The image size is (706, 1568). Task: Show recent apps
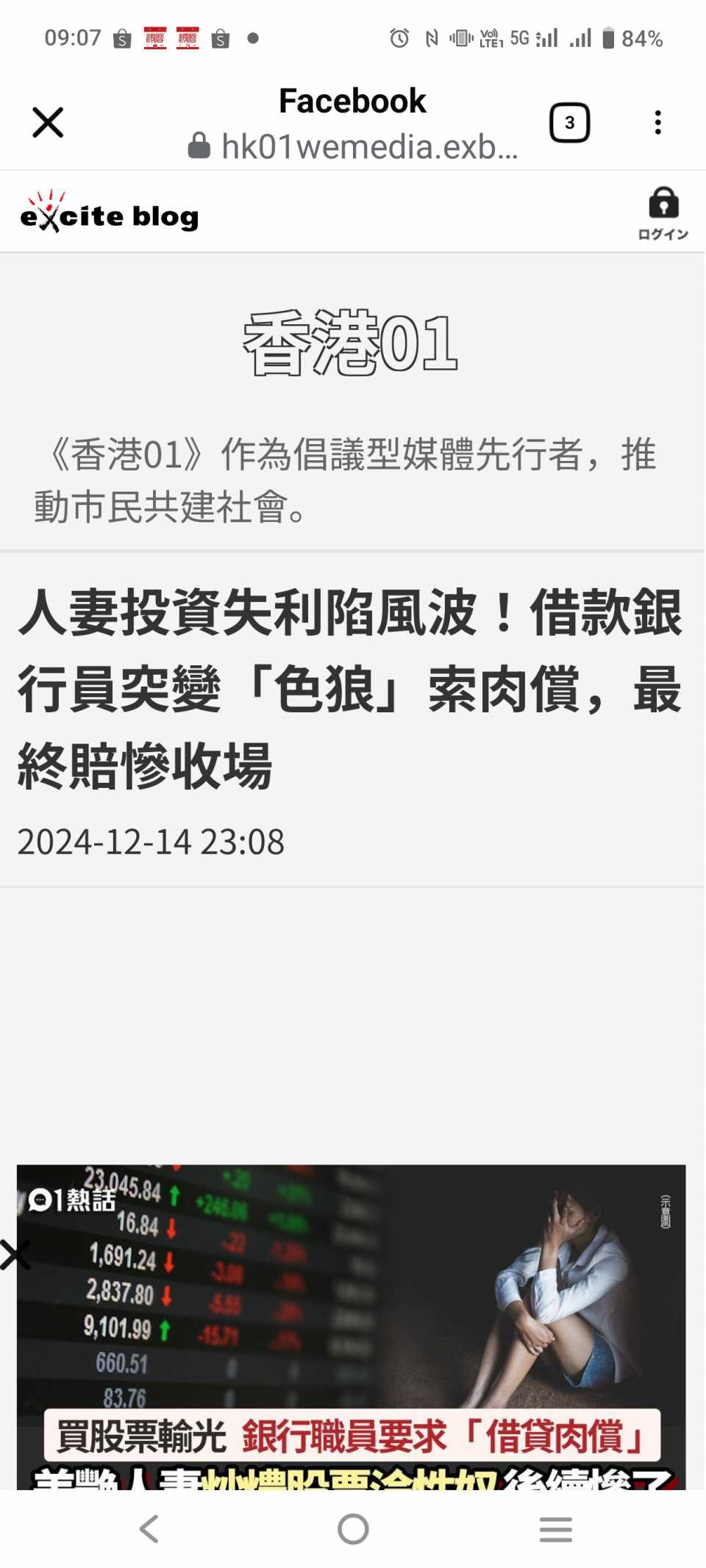[x=555, y=1529]
